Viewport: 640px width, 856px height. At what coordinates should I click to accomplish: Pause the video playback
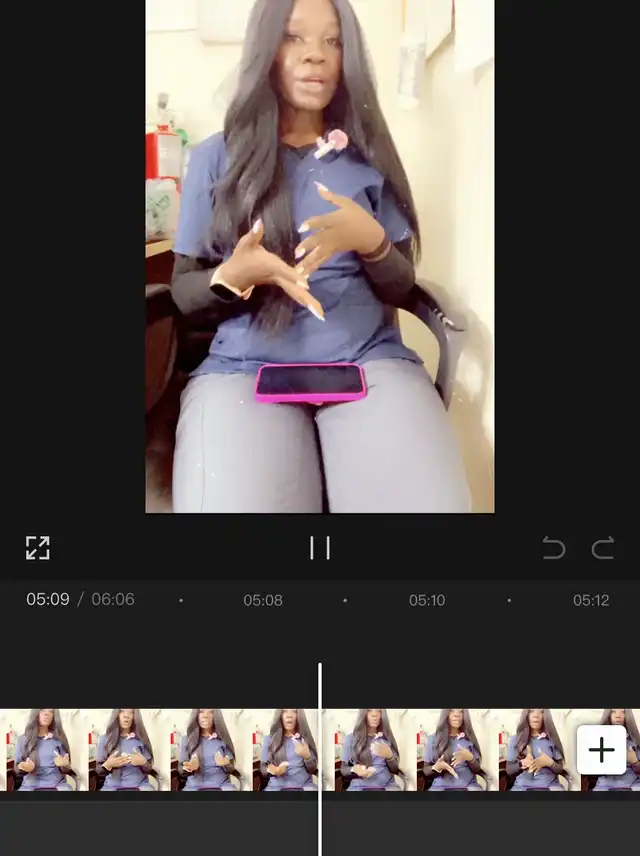click(x=320, y=547)
